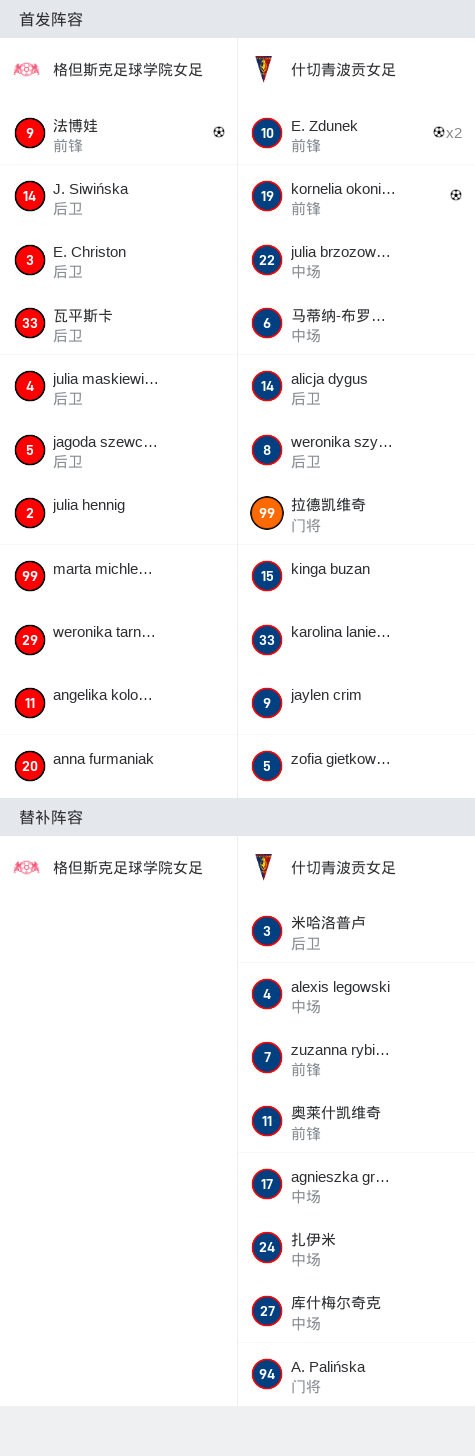Open anna furmaniak's player page

118,766
